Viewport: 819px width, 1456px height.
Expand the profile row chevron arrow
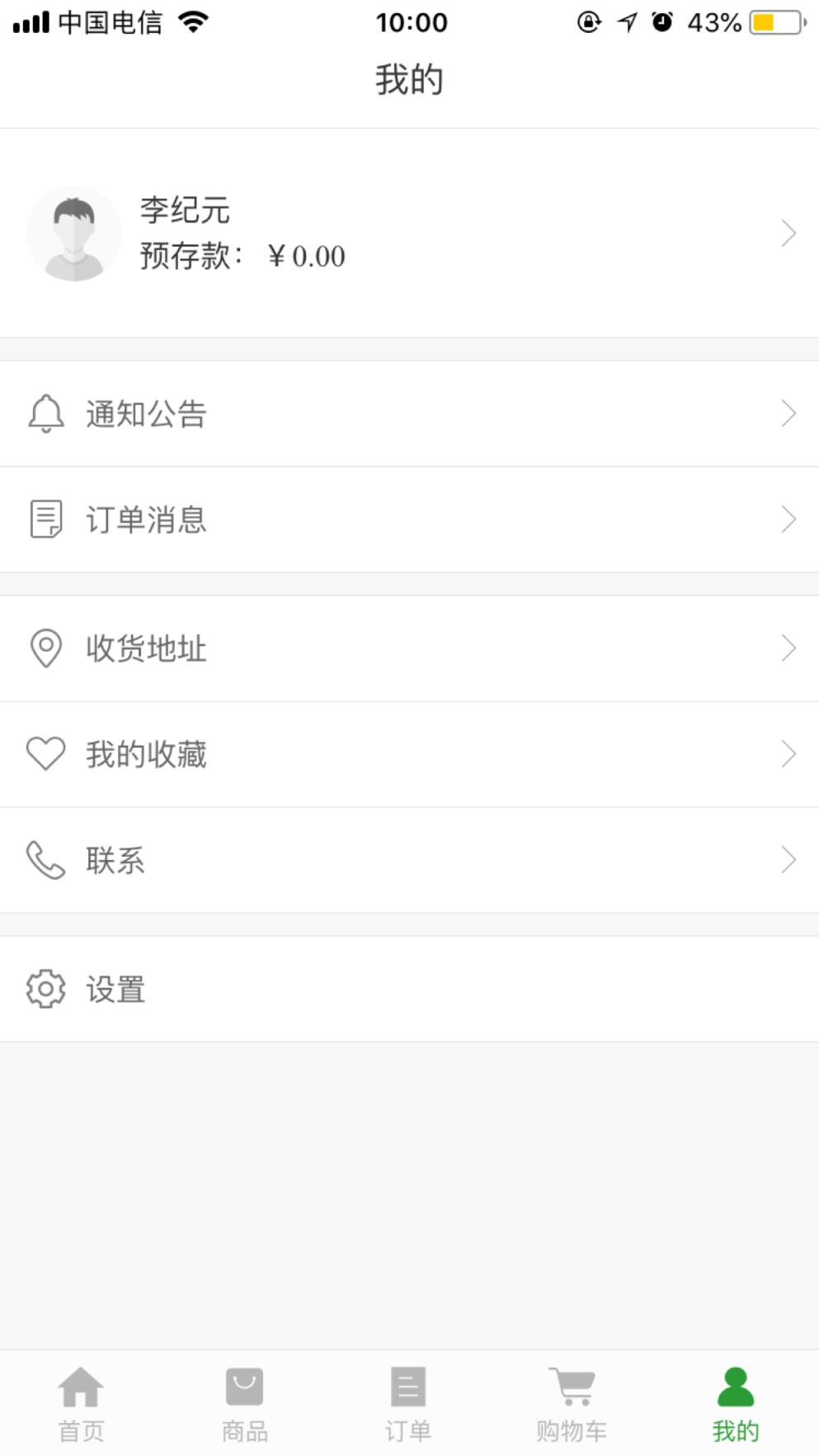point(788,233)
